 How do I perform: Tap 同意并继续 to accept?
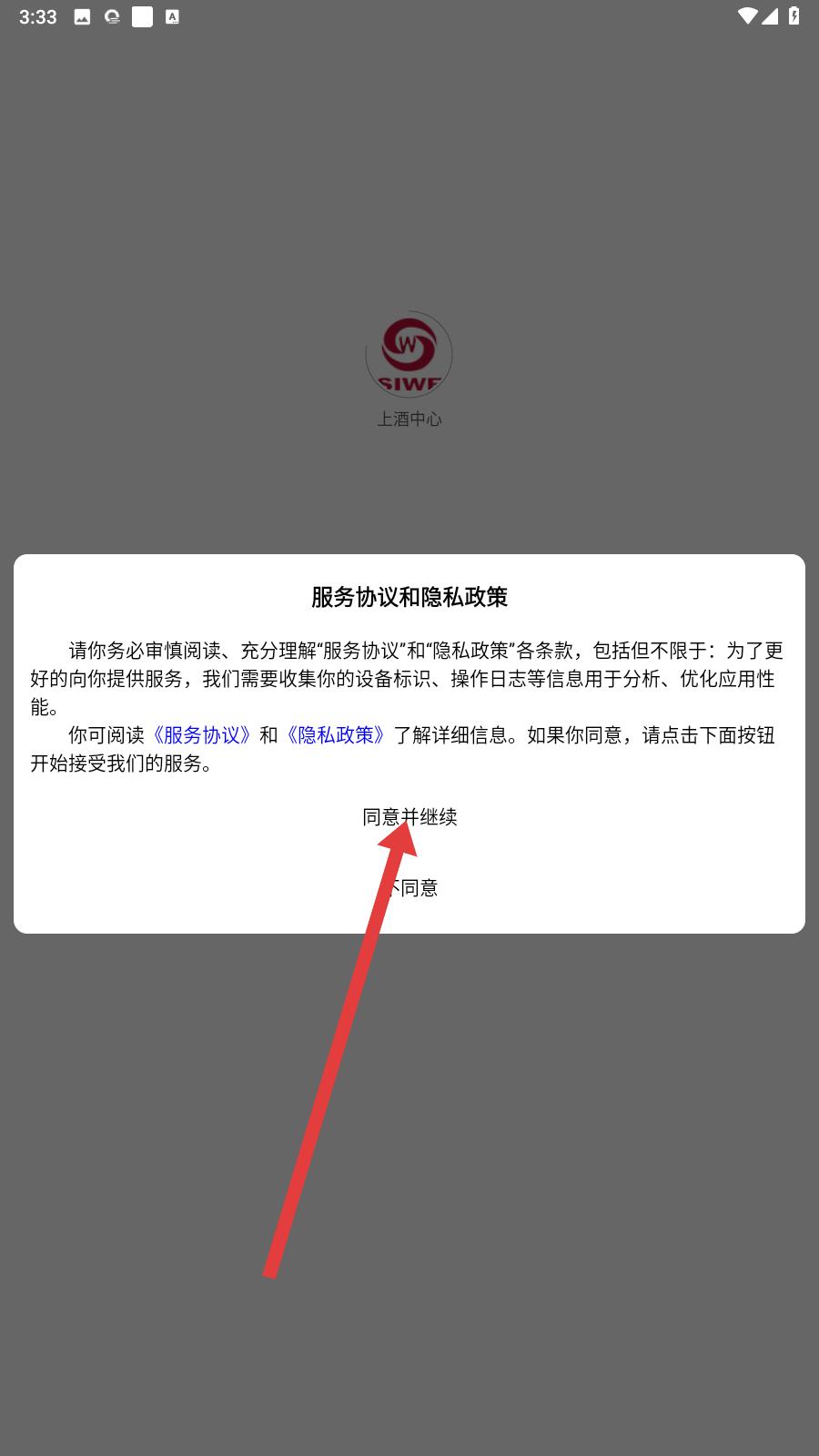tap(409, 816)
